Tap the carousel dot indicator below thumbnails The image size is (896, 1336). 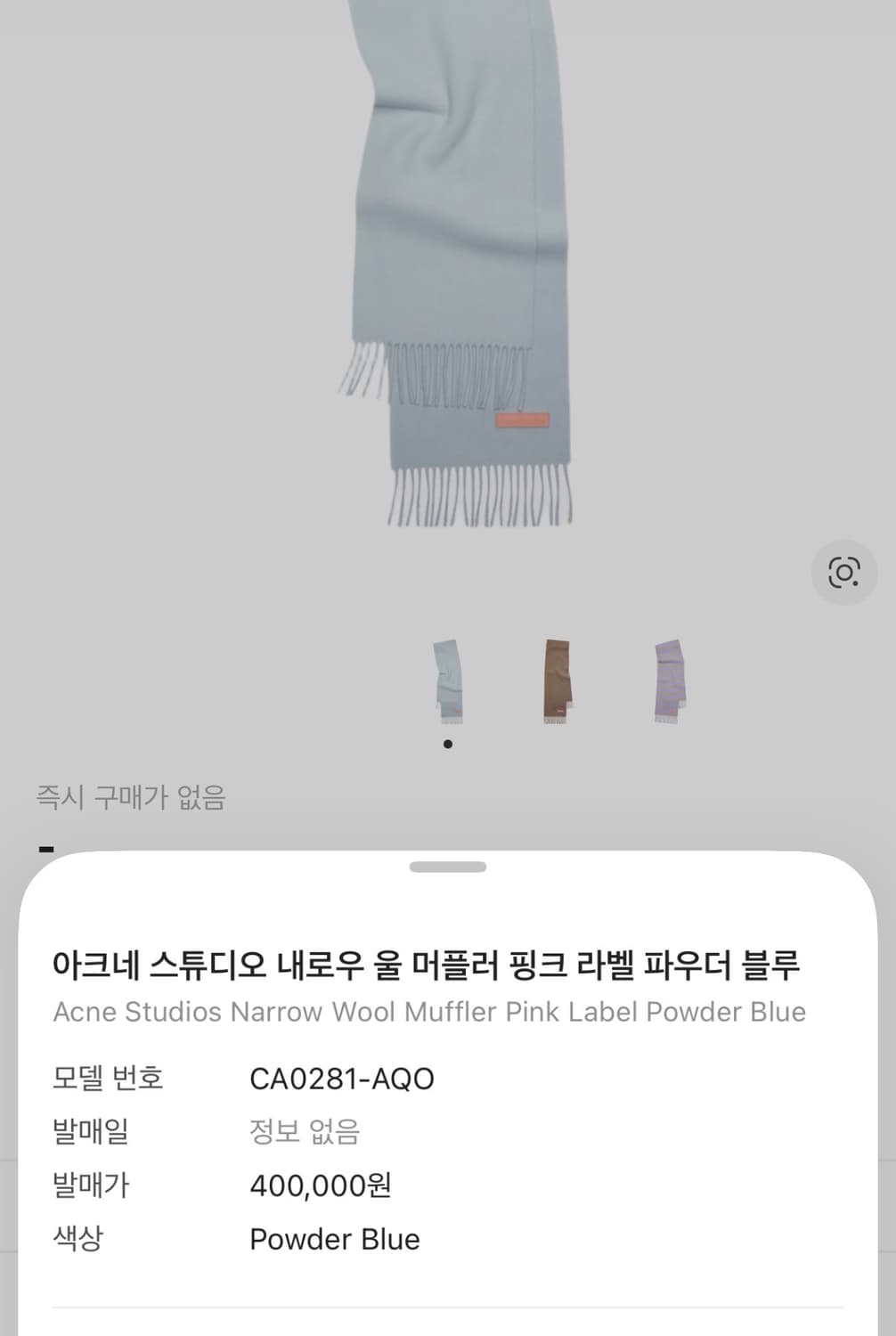pos(448,742)
